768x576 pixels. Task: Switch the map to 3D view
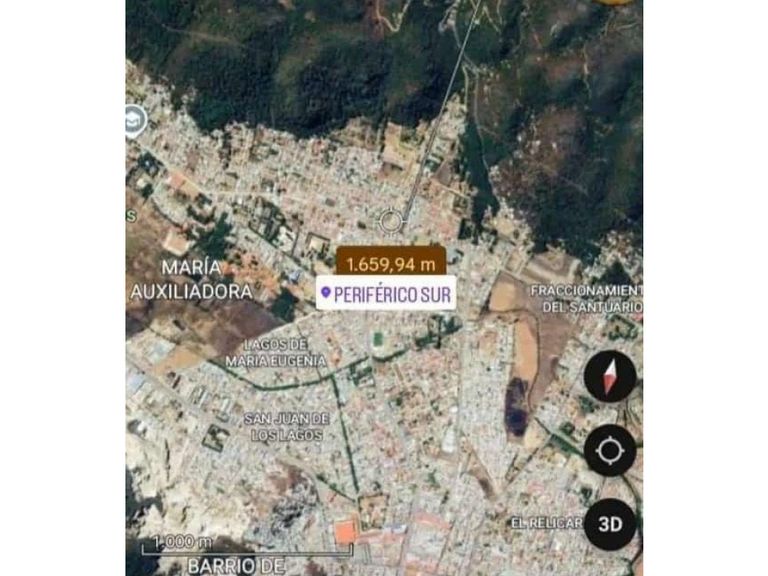(x=610, y=523)
